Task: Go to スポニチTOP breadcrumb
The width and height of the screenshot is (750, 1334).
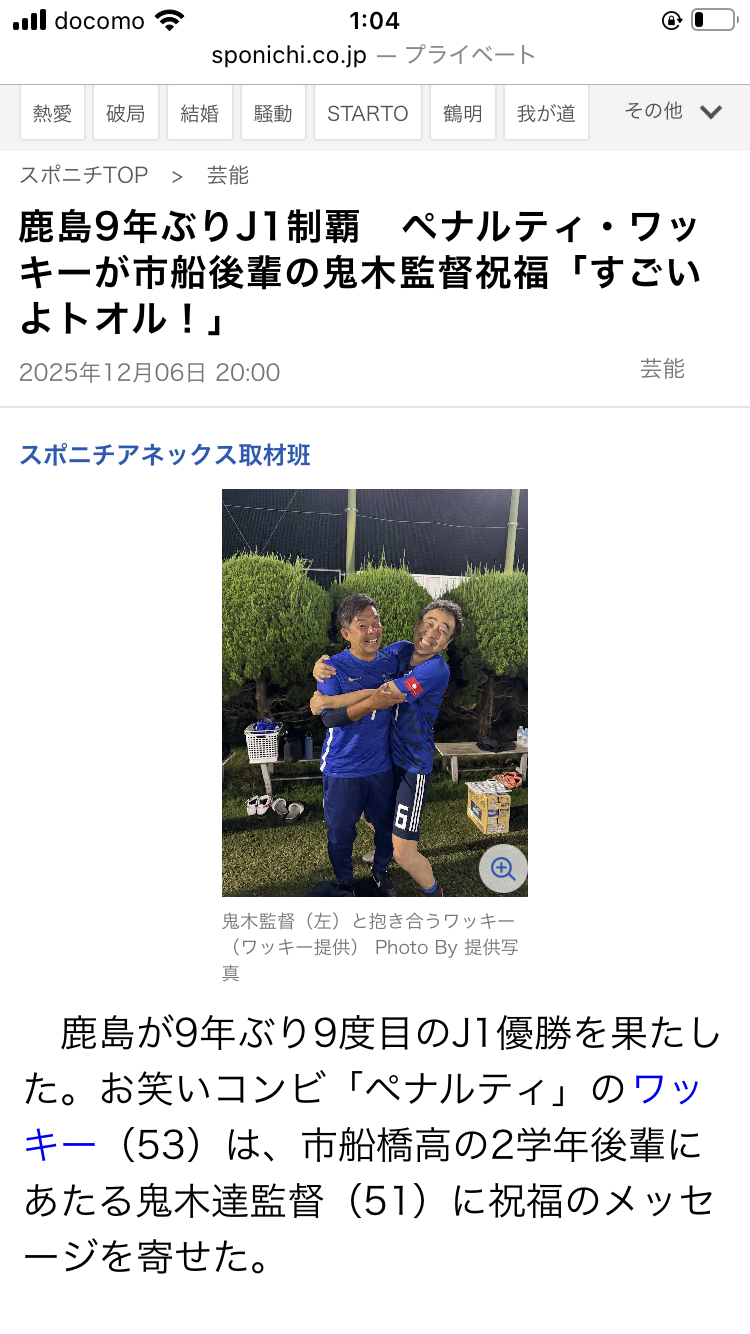Action: coord(84,175)
